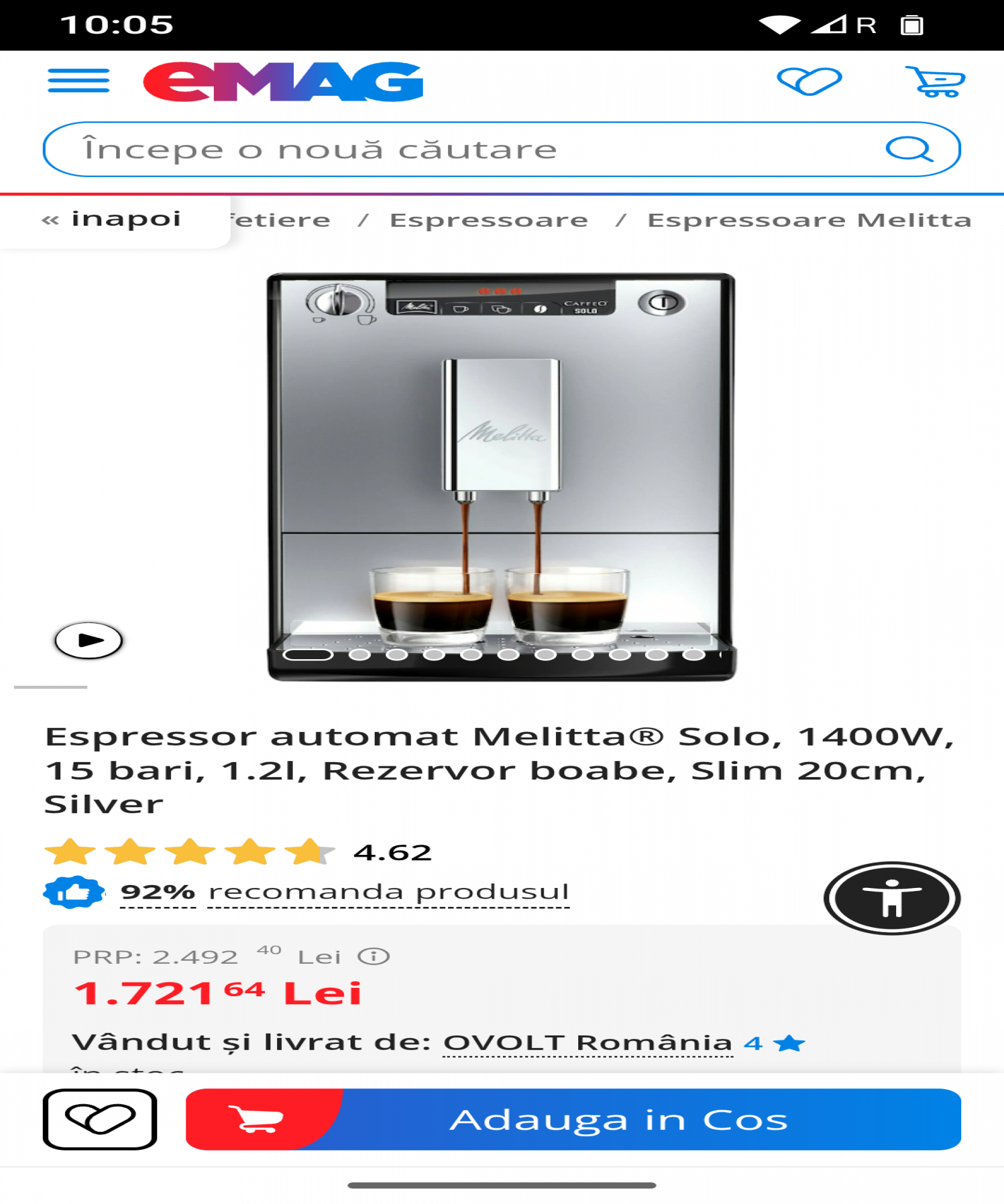Open the Melitta espresso machine image
1004x1204 pixels.
pyautogui.click(x=501, y=477)
